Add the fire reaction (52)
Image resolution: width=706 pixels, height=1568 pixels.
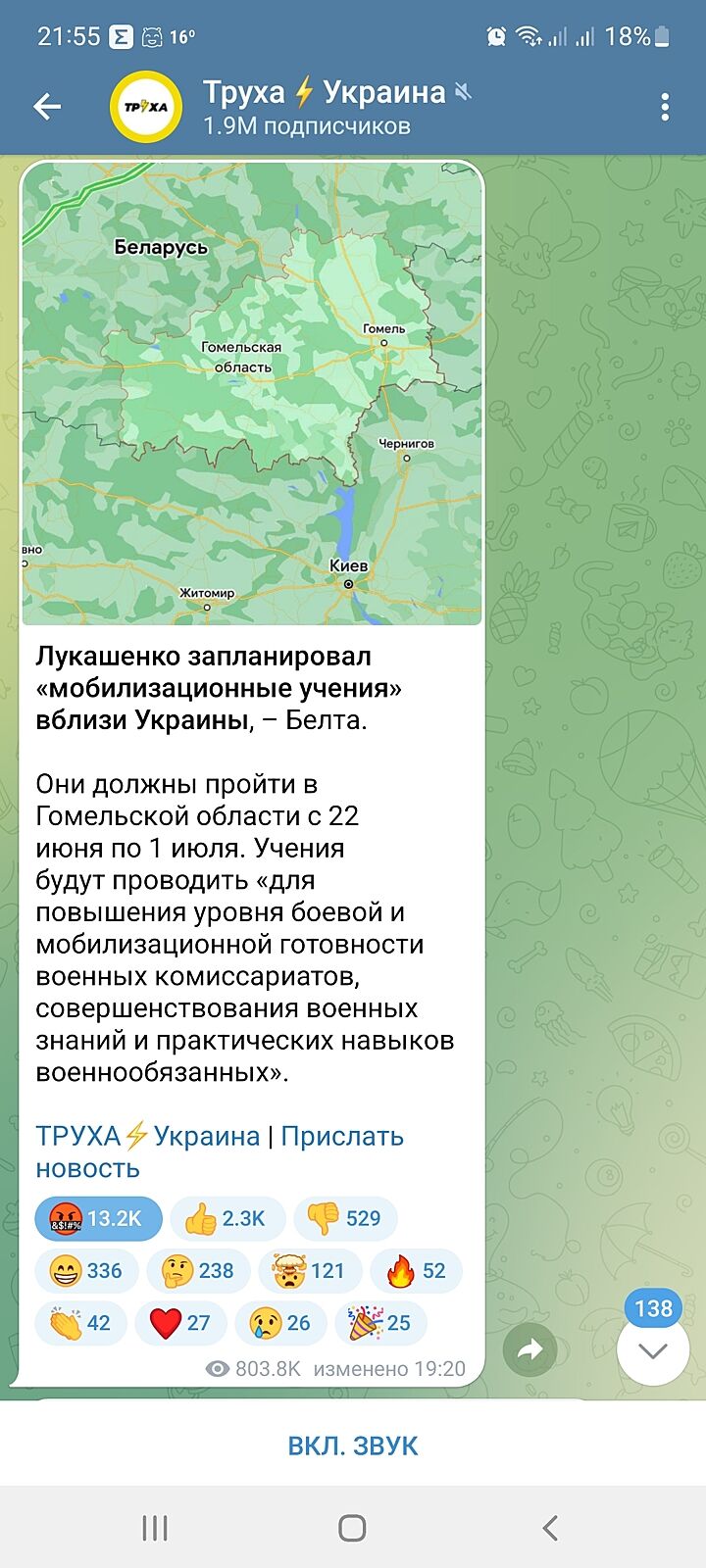417,1271
